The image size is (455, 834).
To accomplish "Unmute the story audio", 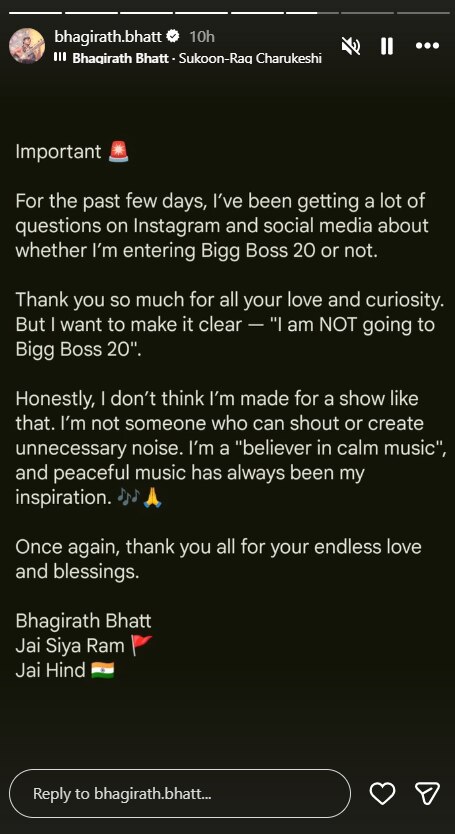I will (351, 46).
